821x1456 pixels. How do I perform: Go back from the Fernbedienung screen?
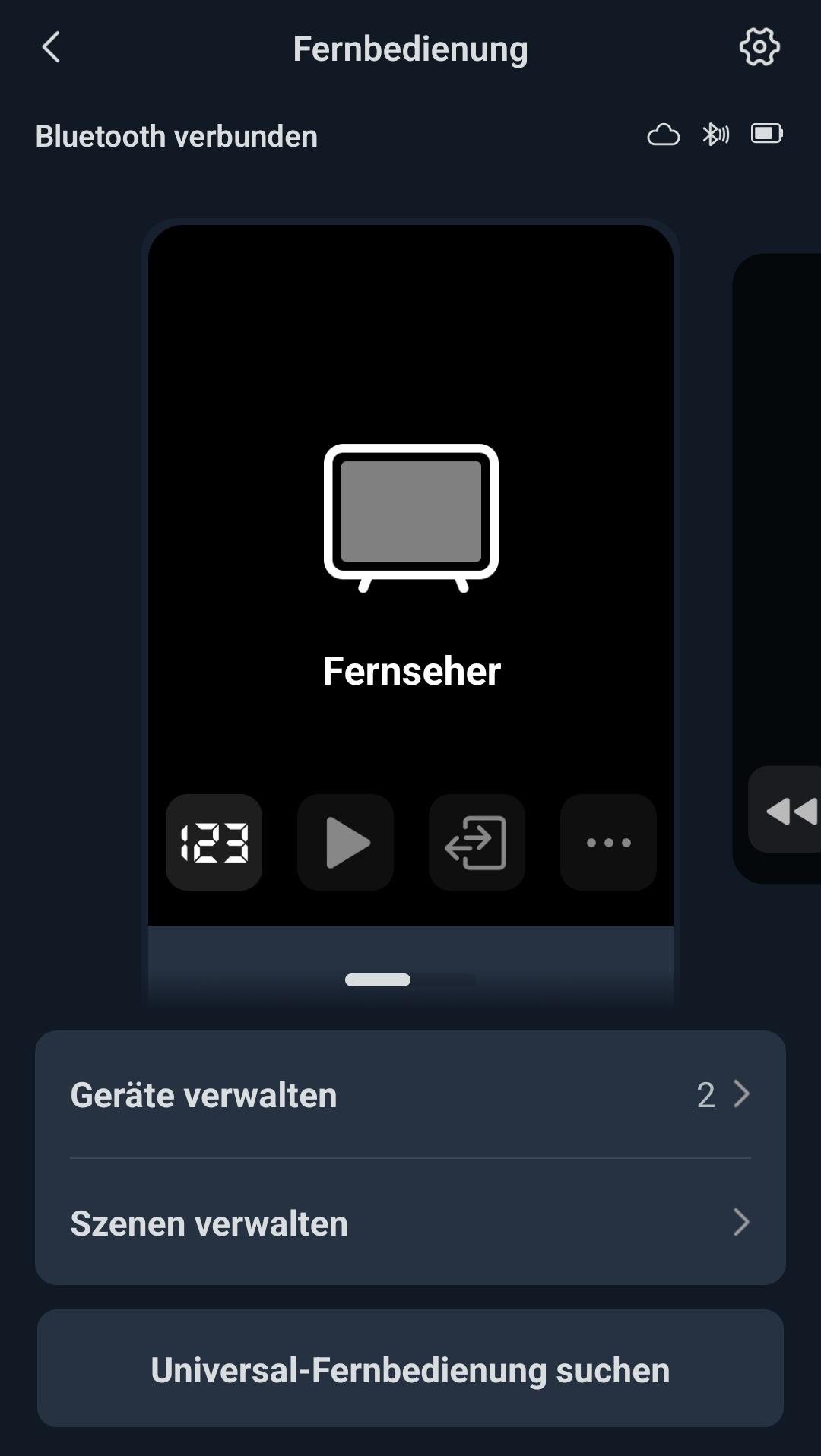click(51, 48)
